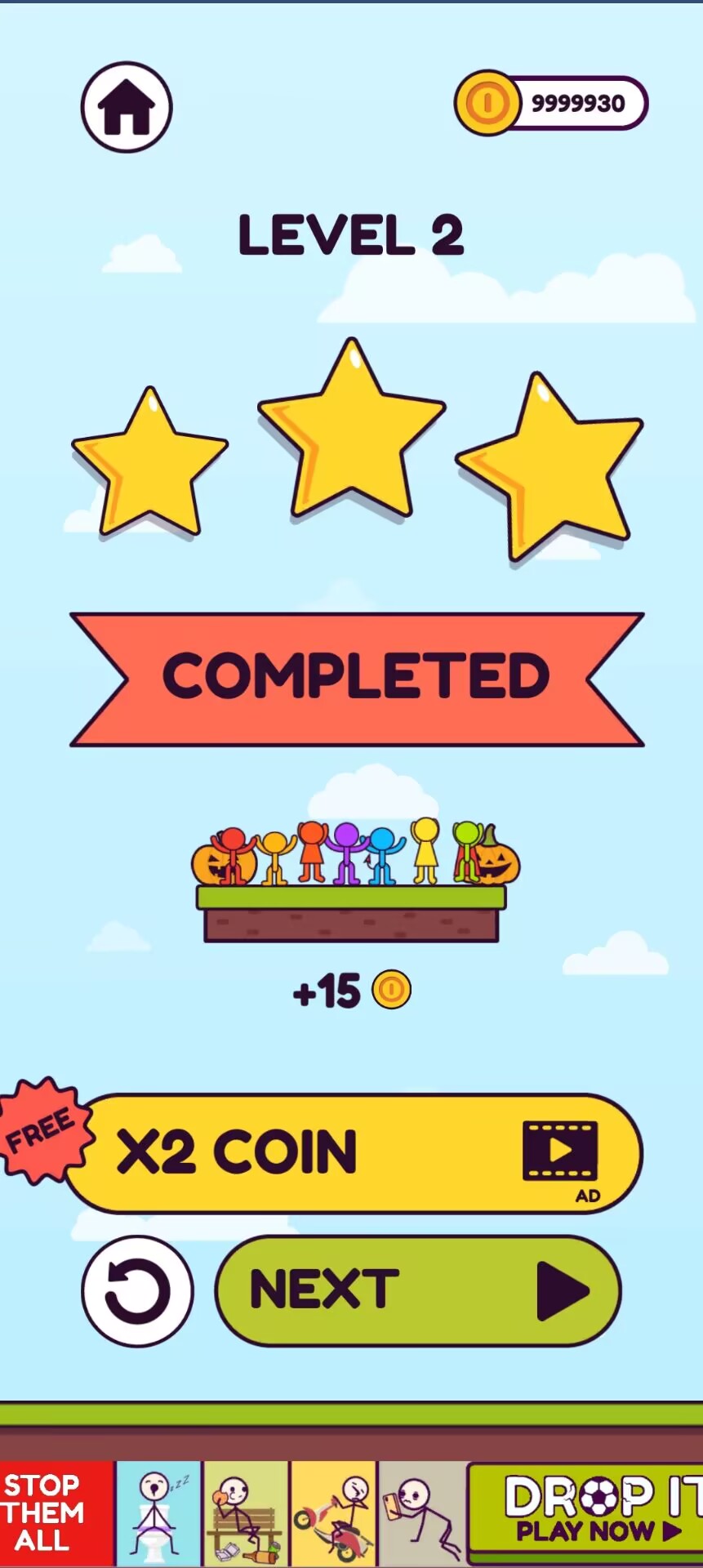Watch ad for X2 COIN reward

[x=353, y=1152]
